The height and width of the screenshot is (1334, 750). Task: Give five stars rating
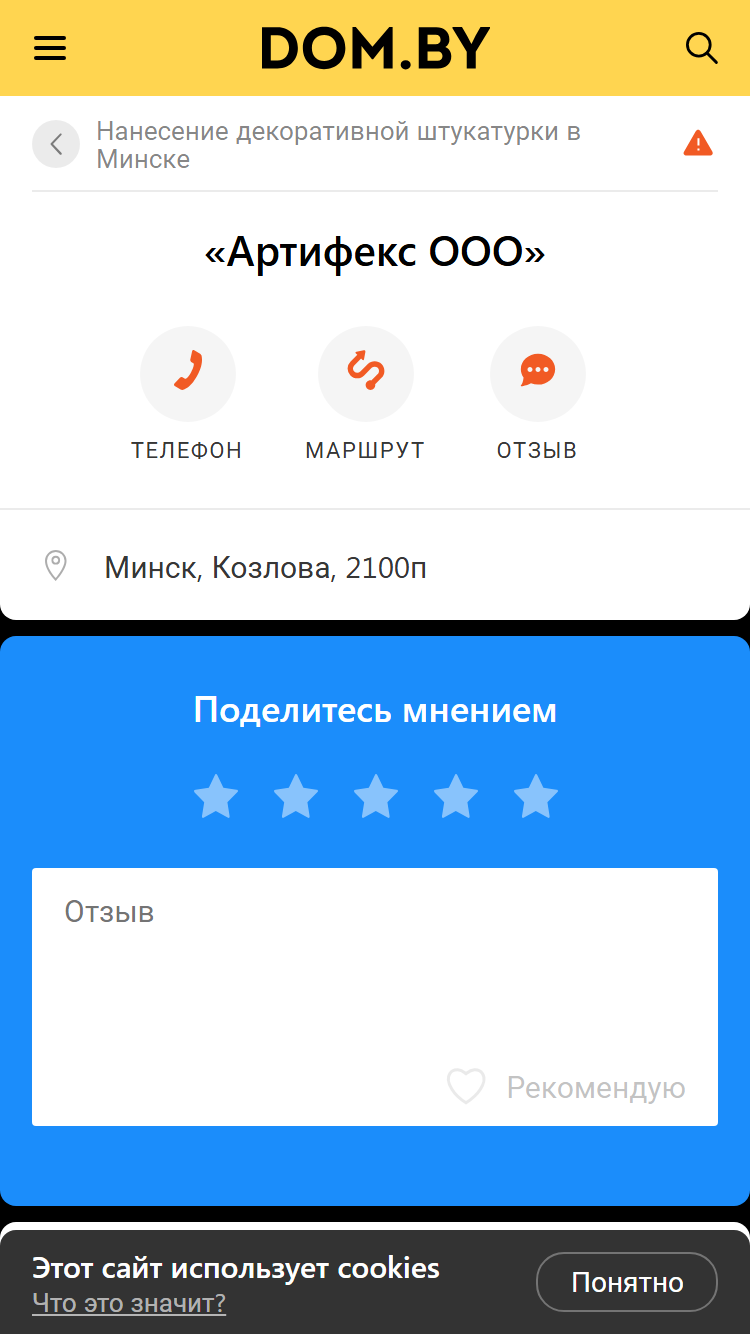click(x=536, y=797)
